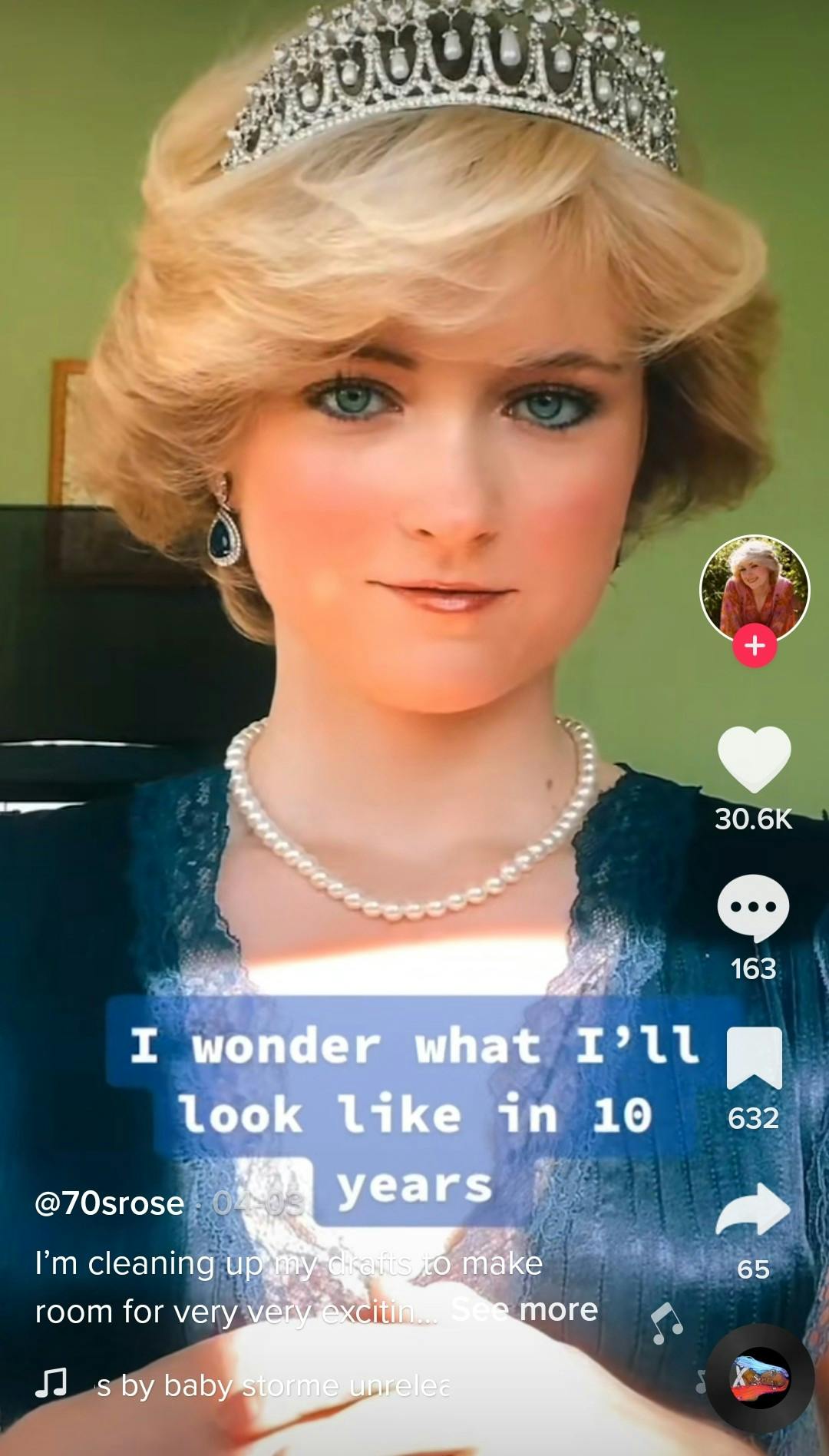The image size is (829, 1456).
Task: Open the creator's profile picture
Action: click(754, 588)
